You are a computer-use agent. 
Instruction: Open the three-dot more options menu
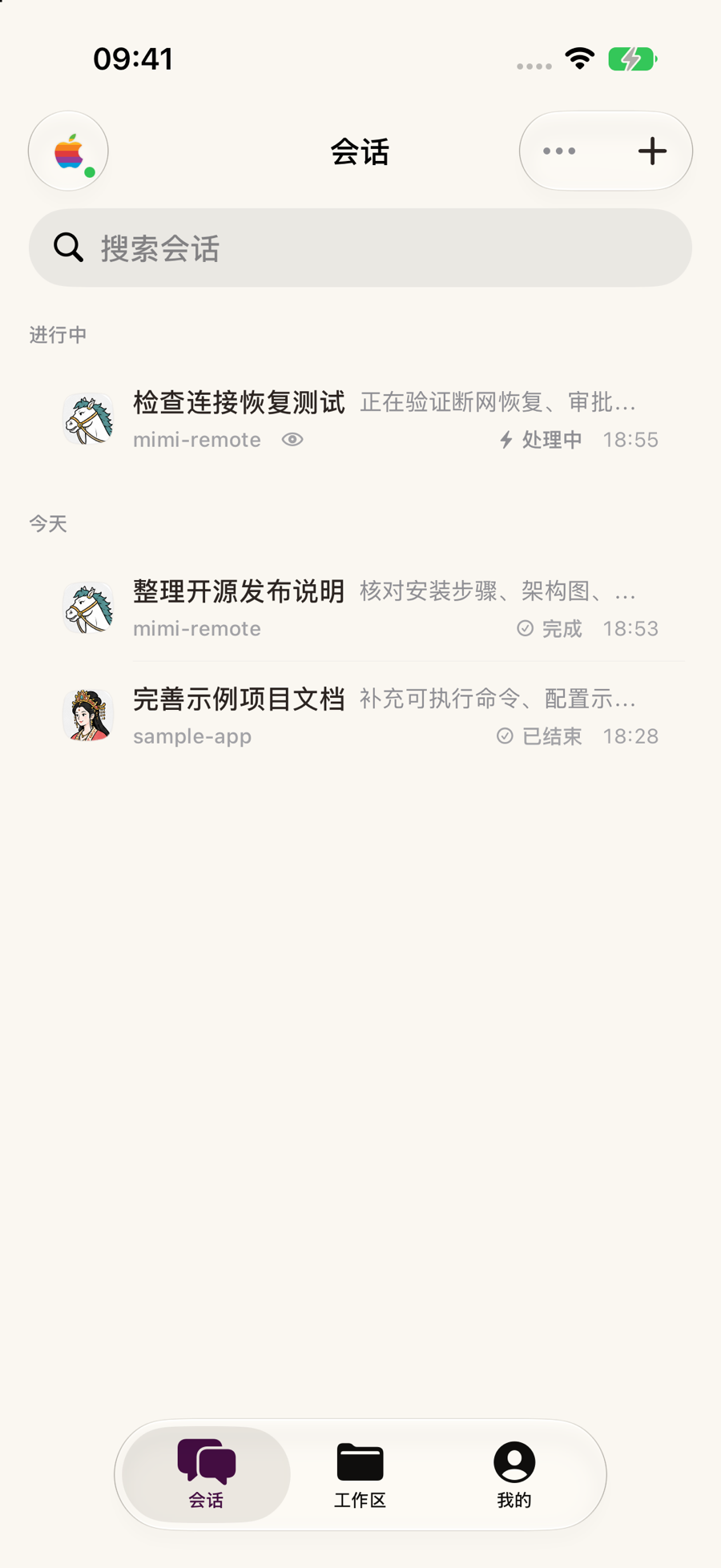pyautogui.click(x=559, y=151)
